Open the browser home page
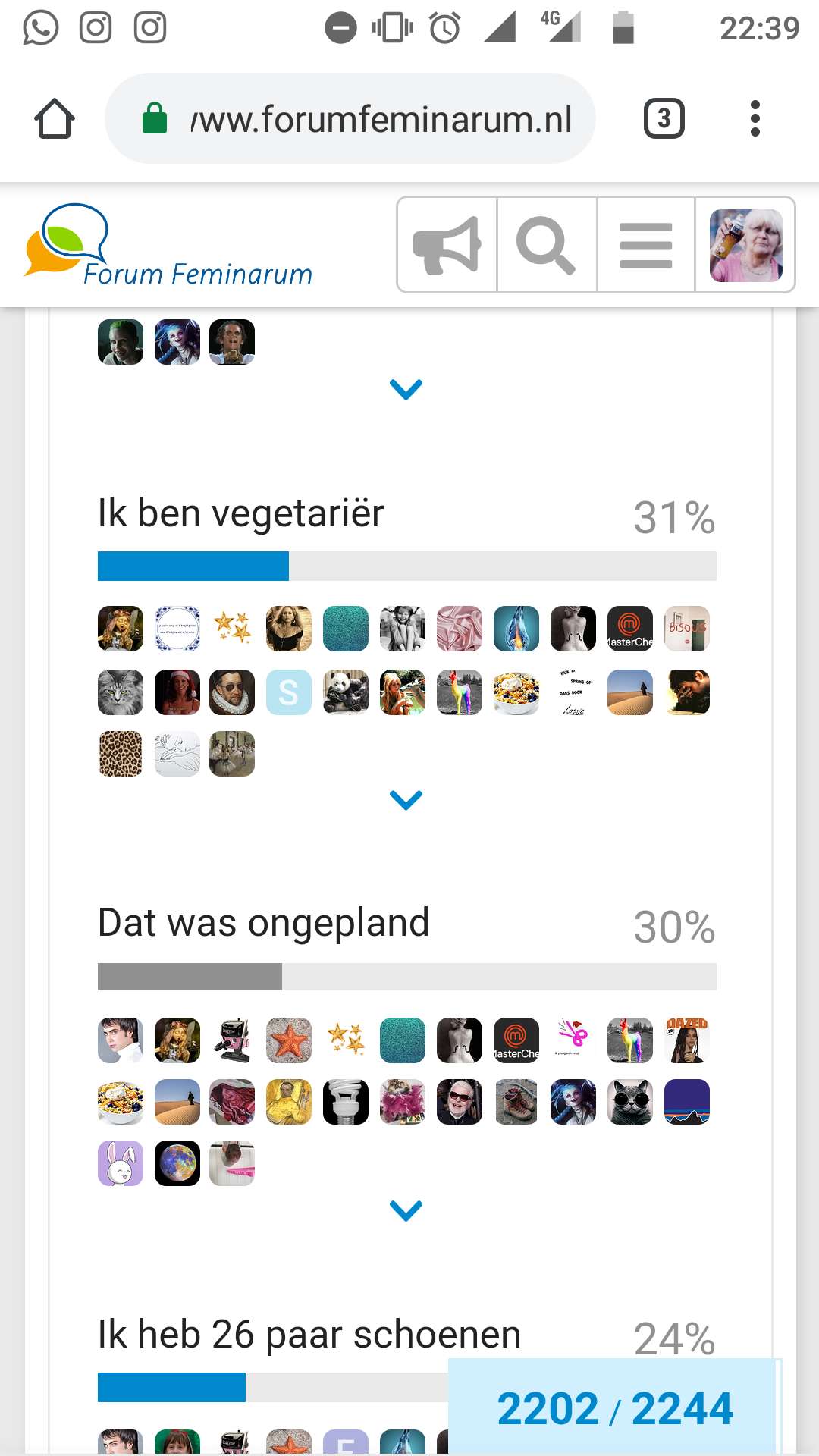 55,118
